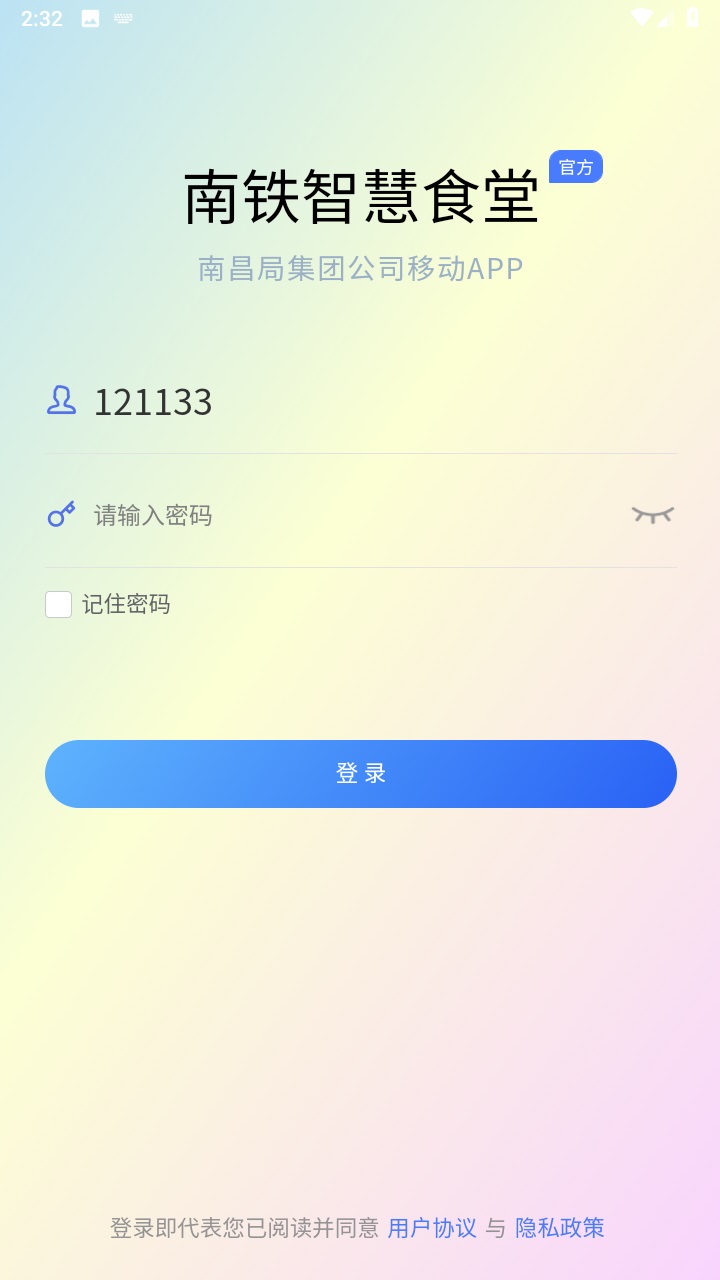Click the key icon in the password field

61,515
